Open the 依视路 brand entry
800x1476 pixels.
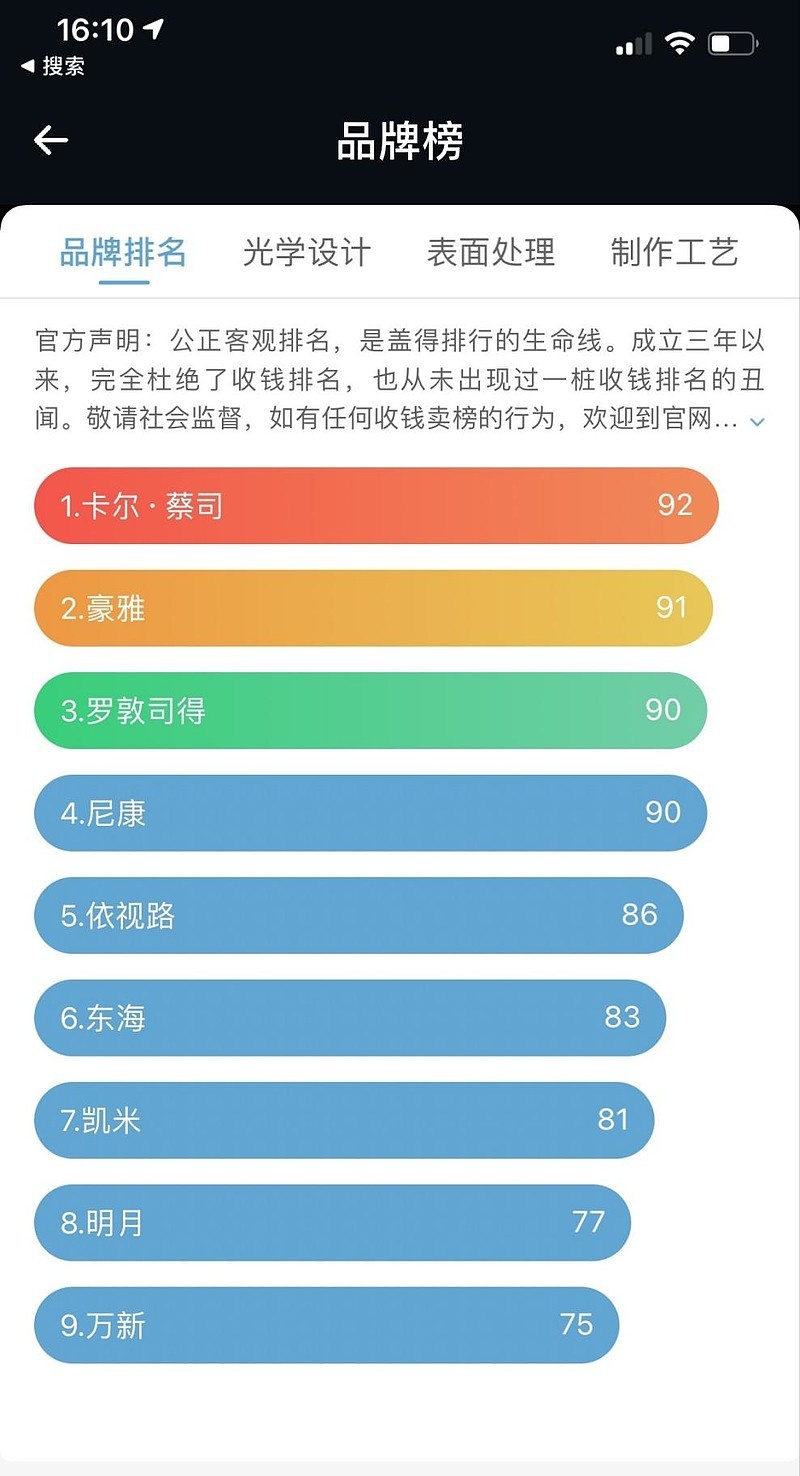[x=359, y=915]
